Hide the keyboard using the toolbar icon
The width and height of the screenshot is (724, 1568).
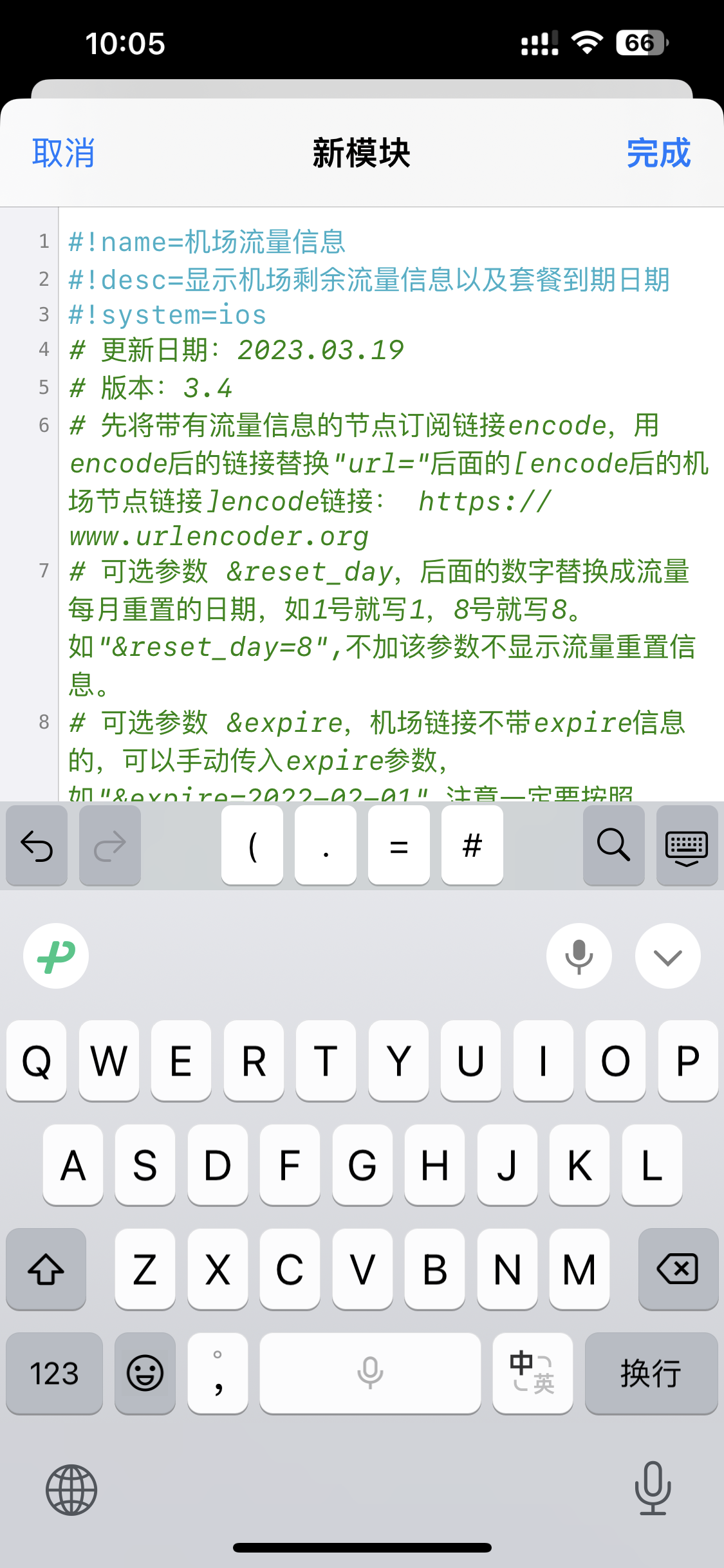(687, 845)
